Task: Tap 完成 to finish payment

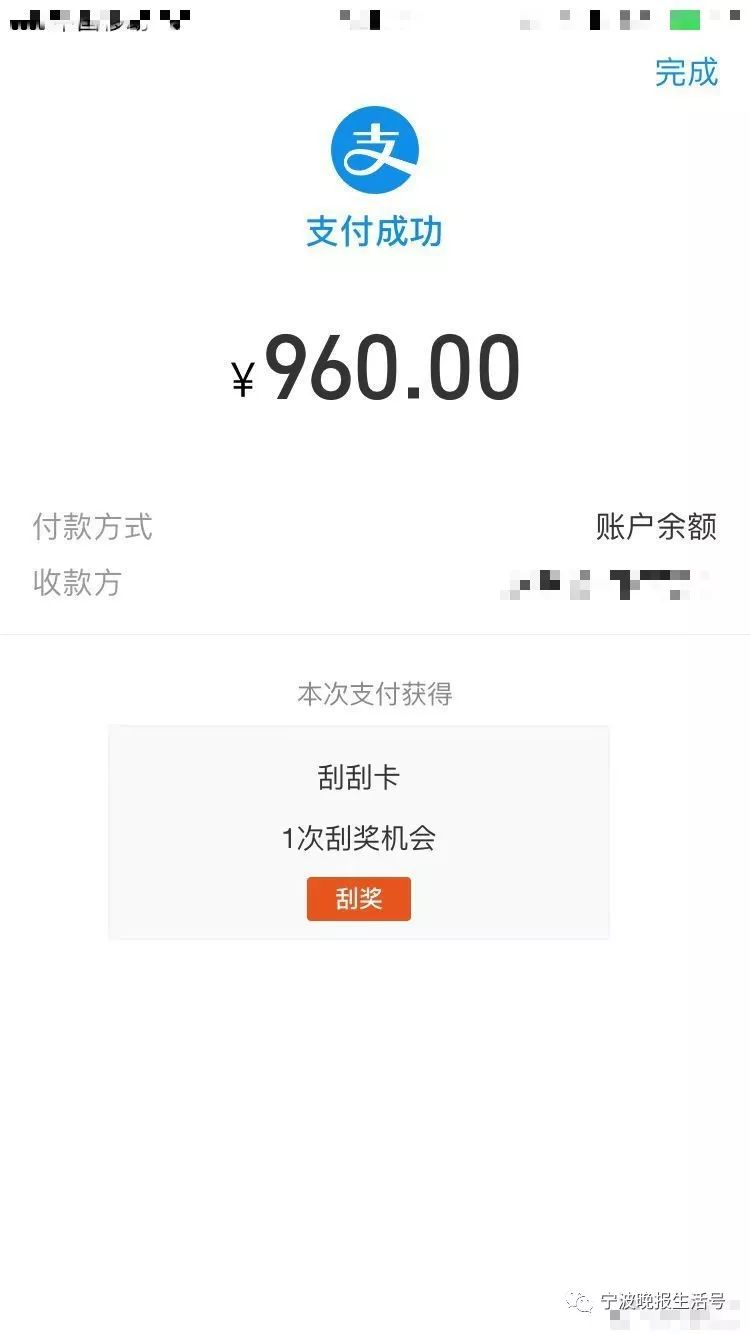Action: 686,72
